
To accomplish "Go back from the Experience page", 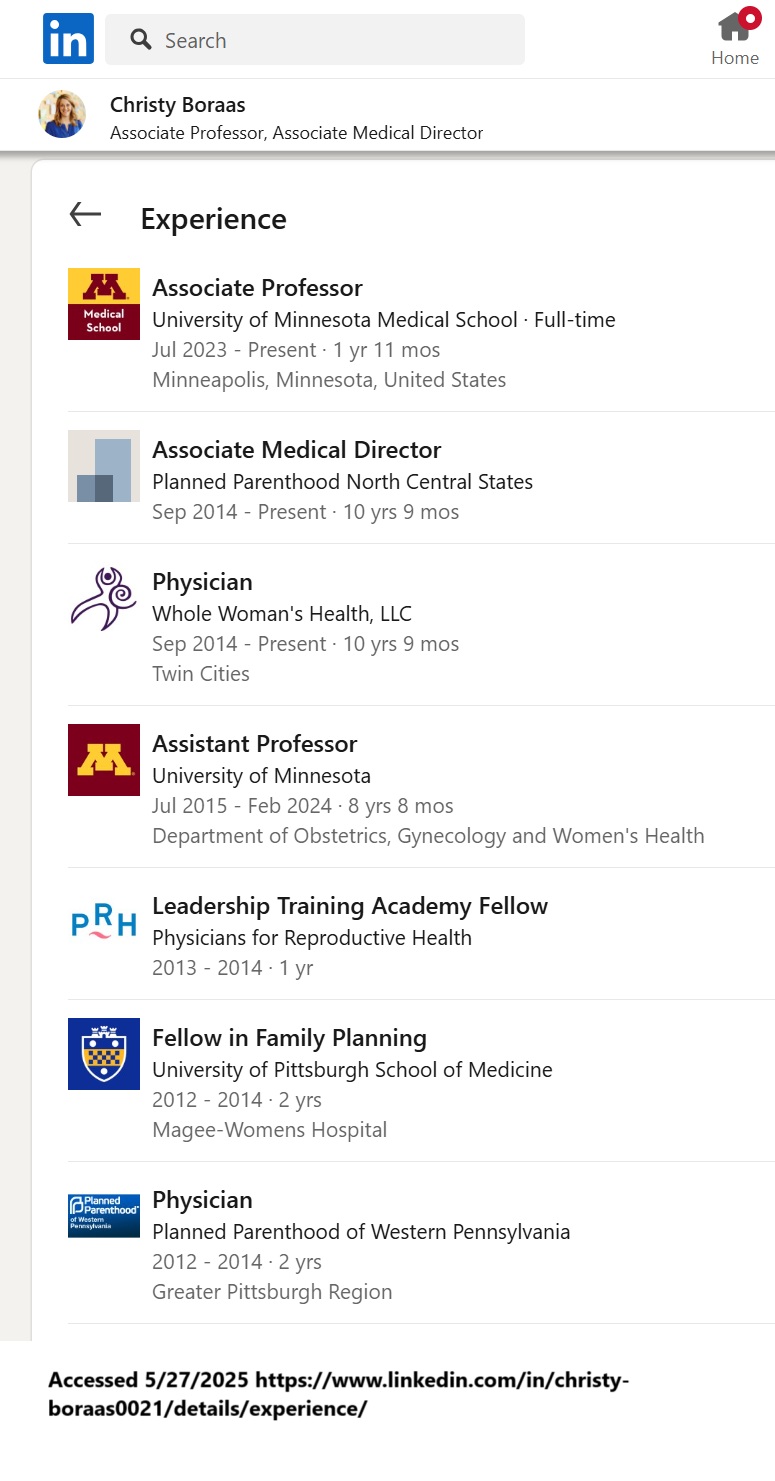I will (x=86, y=214).
